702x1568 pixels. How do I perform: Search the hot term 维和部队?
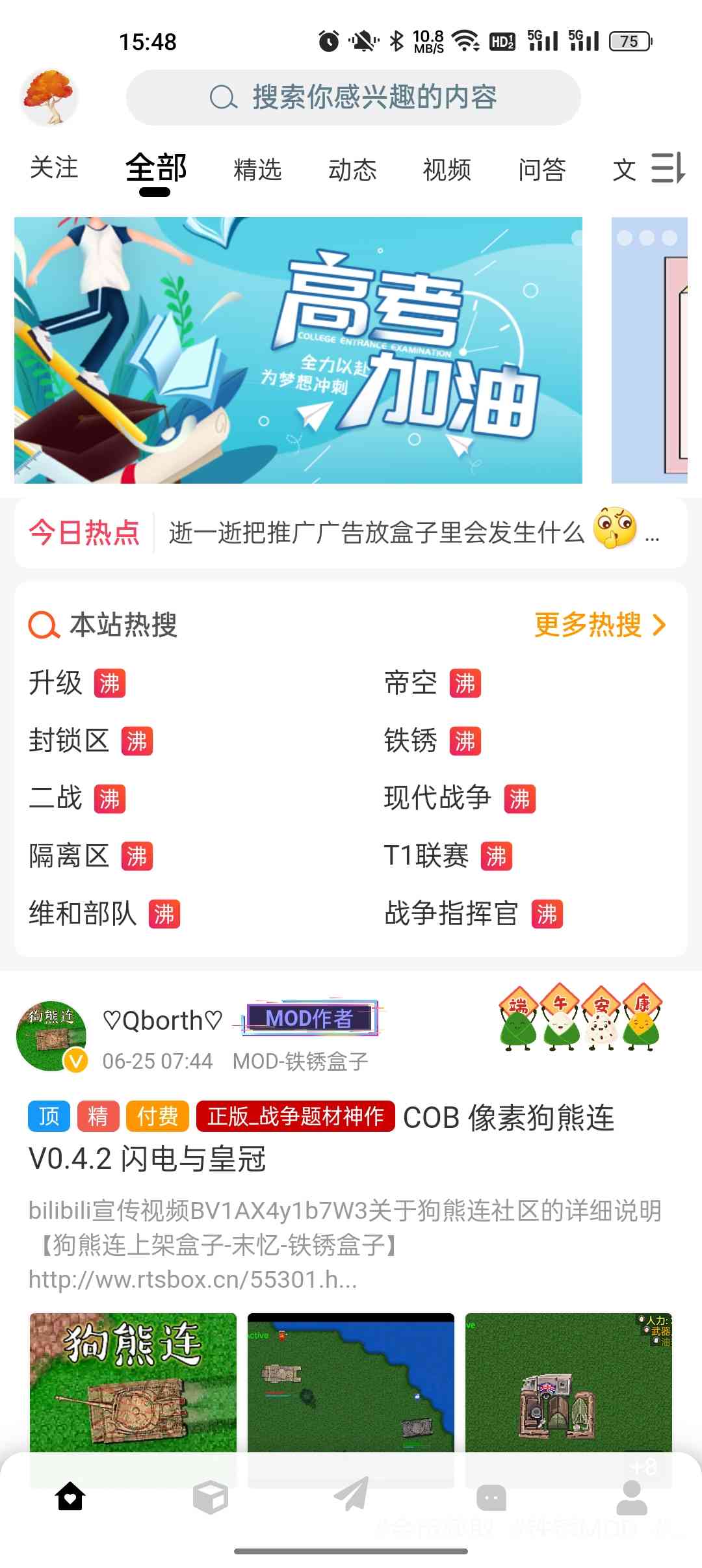(83, 914)
